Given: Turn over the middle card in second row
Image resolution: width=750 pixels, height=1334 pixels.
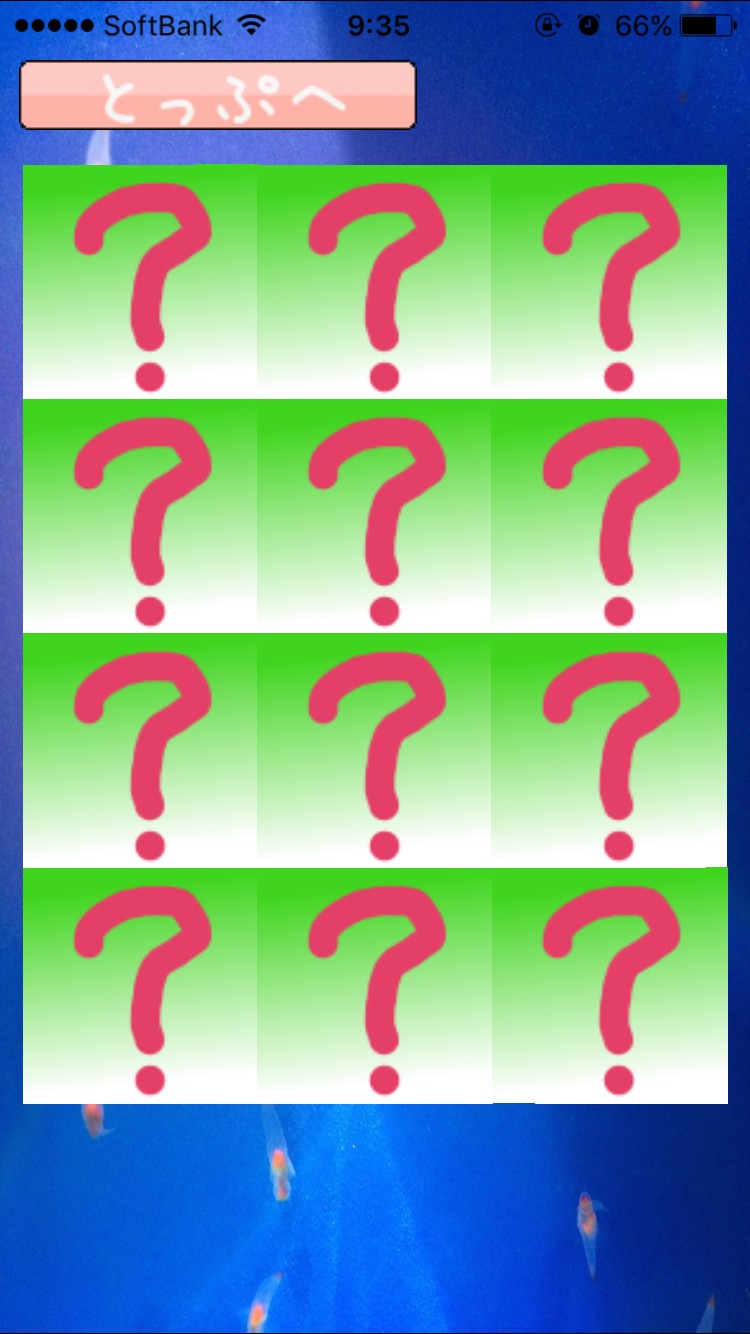Looking at the screenshot, I should tap(374, 516).
